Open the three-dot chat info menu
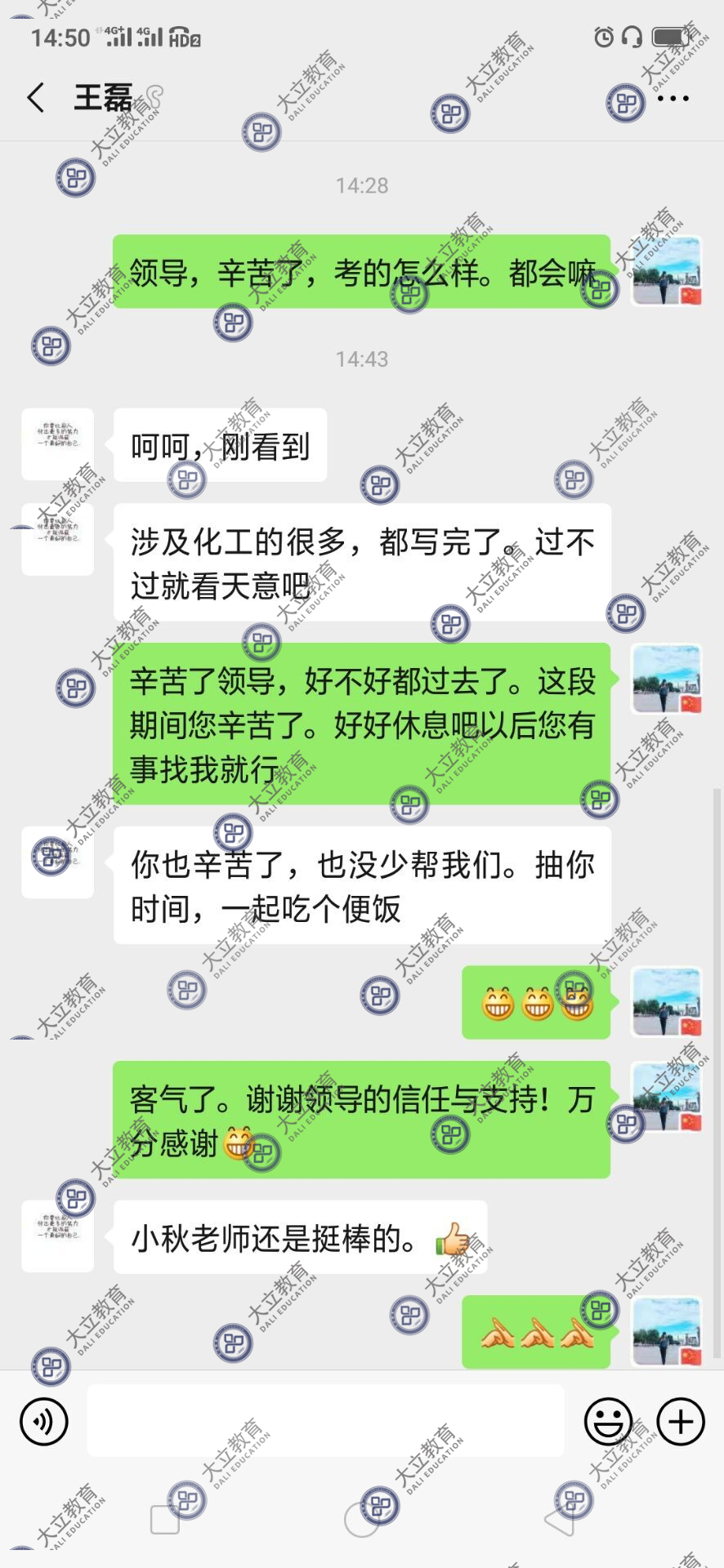 (x=673, y=98)
